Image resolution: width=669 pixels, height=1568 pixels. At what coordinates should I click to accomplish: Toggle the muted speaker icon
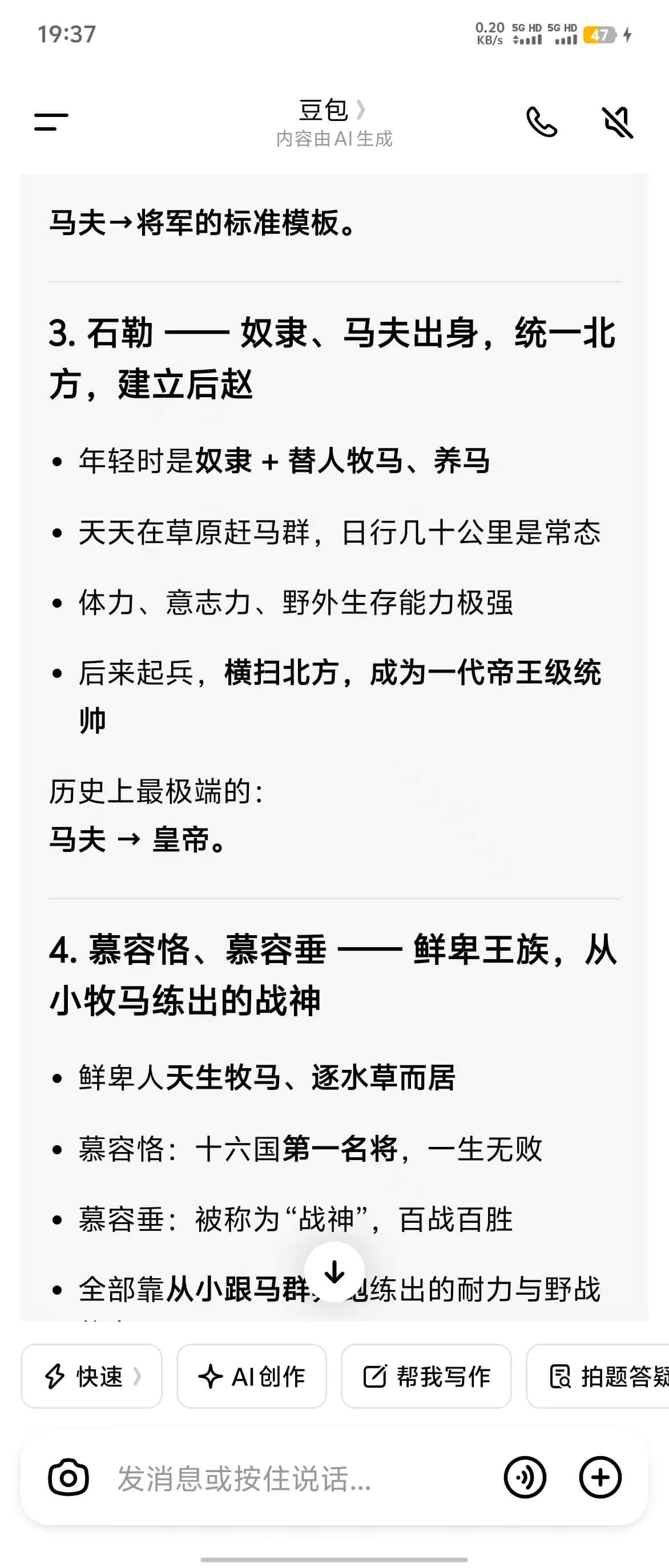point(617,122)
